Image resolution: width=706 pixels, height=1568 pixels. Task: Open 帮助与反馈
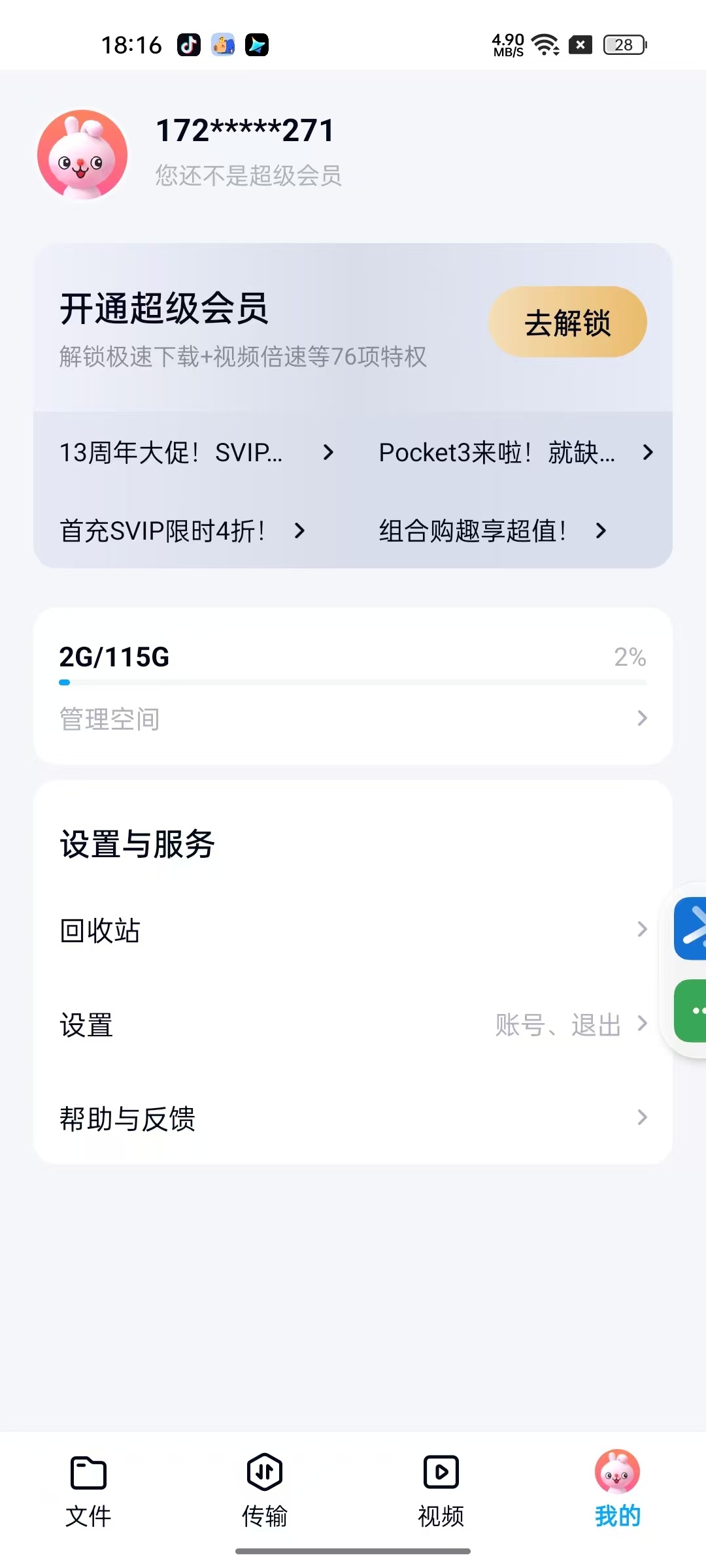coord(353,1118)
